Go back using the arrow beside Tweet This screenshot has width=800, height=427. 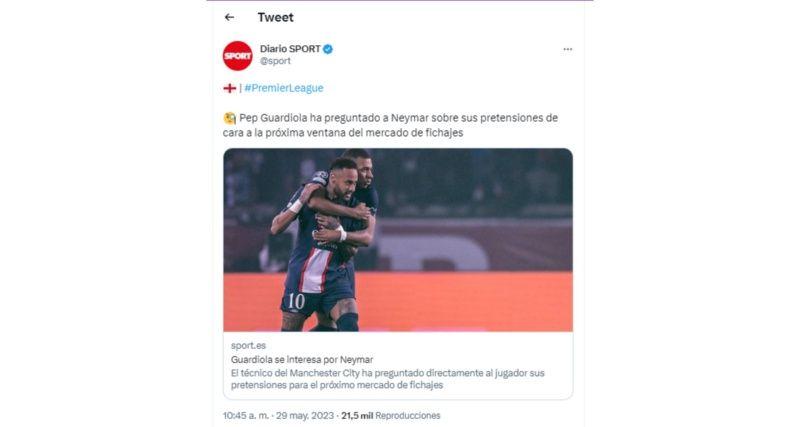click(230, 17)
